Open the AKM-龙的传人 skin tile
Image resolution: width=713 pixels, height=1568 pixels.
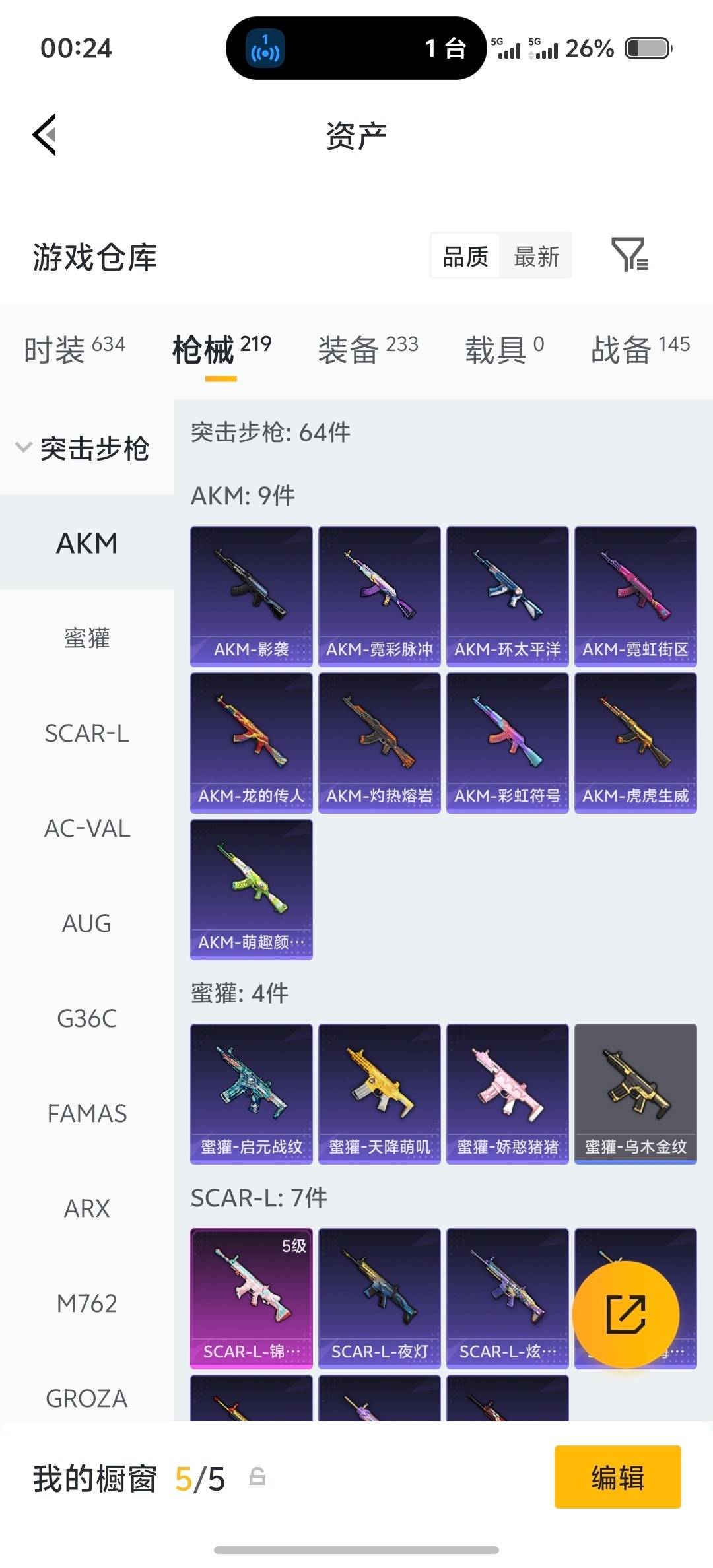(251, 742)
